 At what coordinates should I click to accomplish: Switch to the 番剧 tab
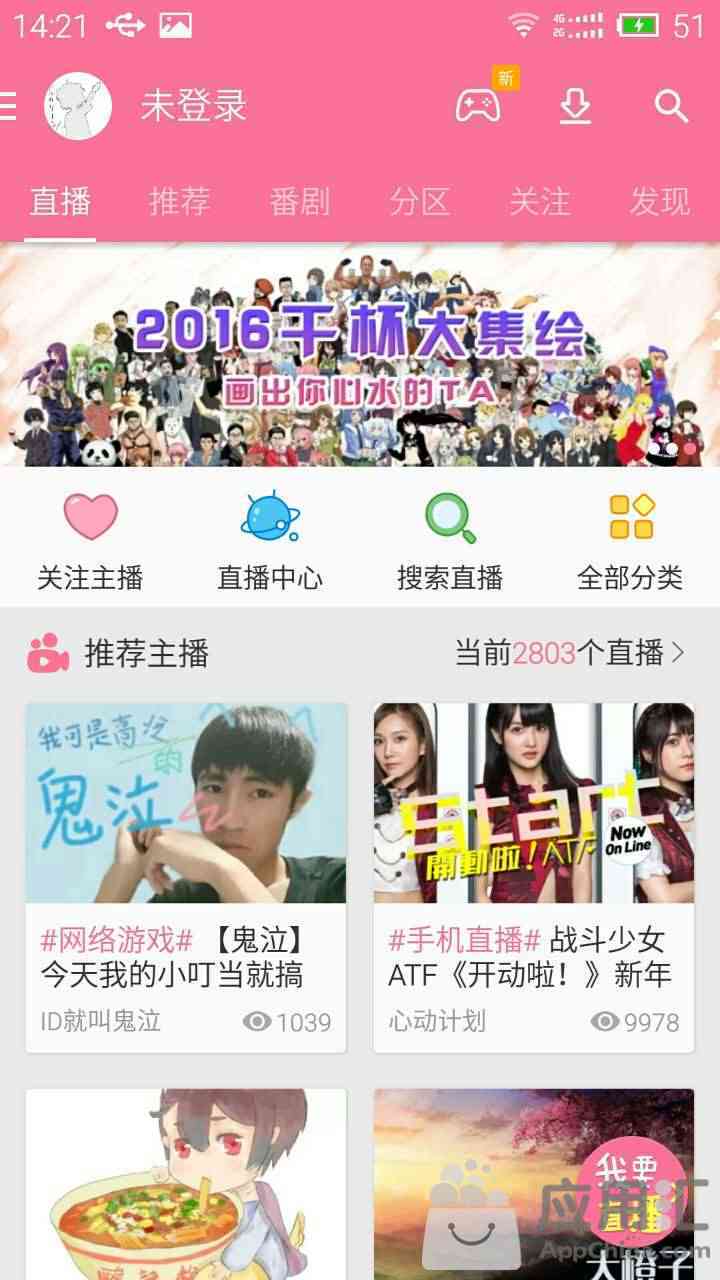[x=300, y=202]
